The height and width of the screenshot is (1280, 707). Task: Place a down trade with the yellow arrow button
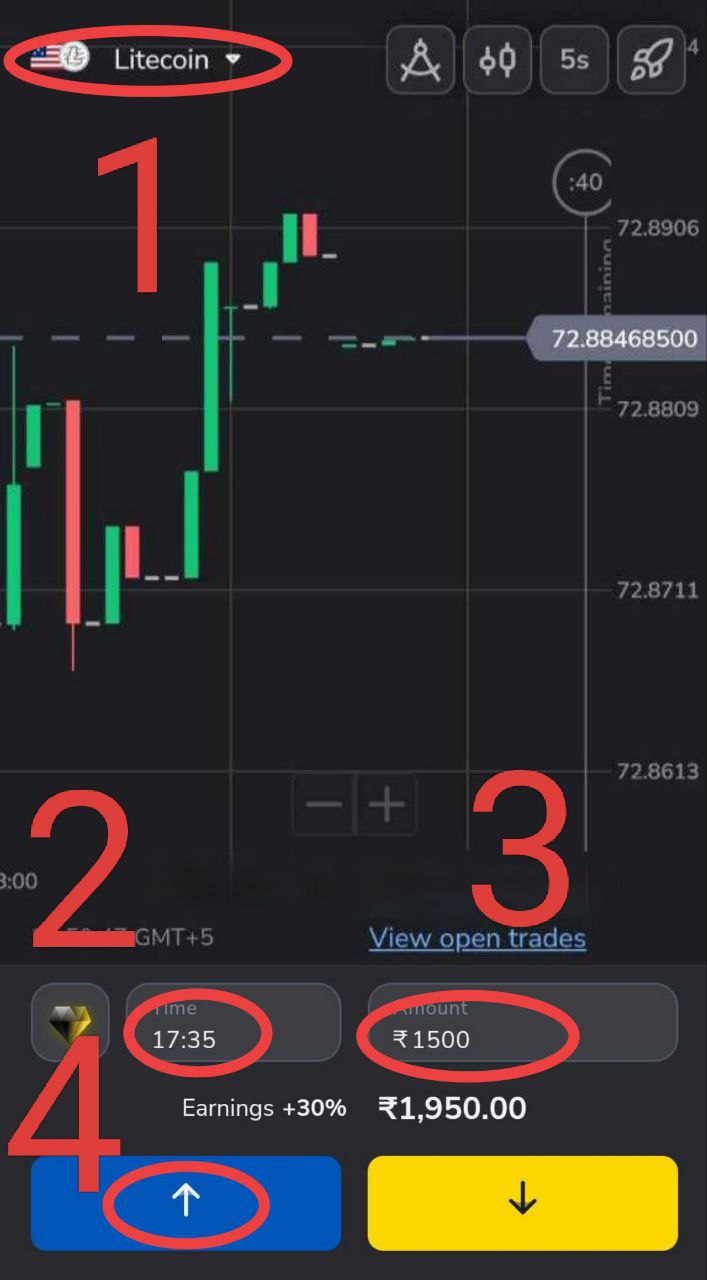click(523, 1202)
